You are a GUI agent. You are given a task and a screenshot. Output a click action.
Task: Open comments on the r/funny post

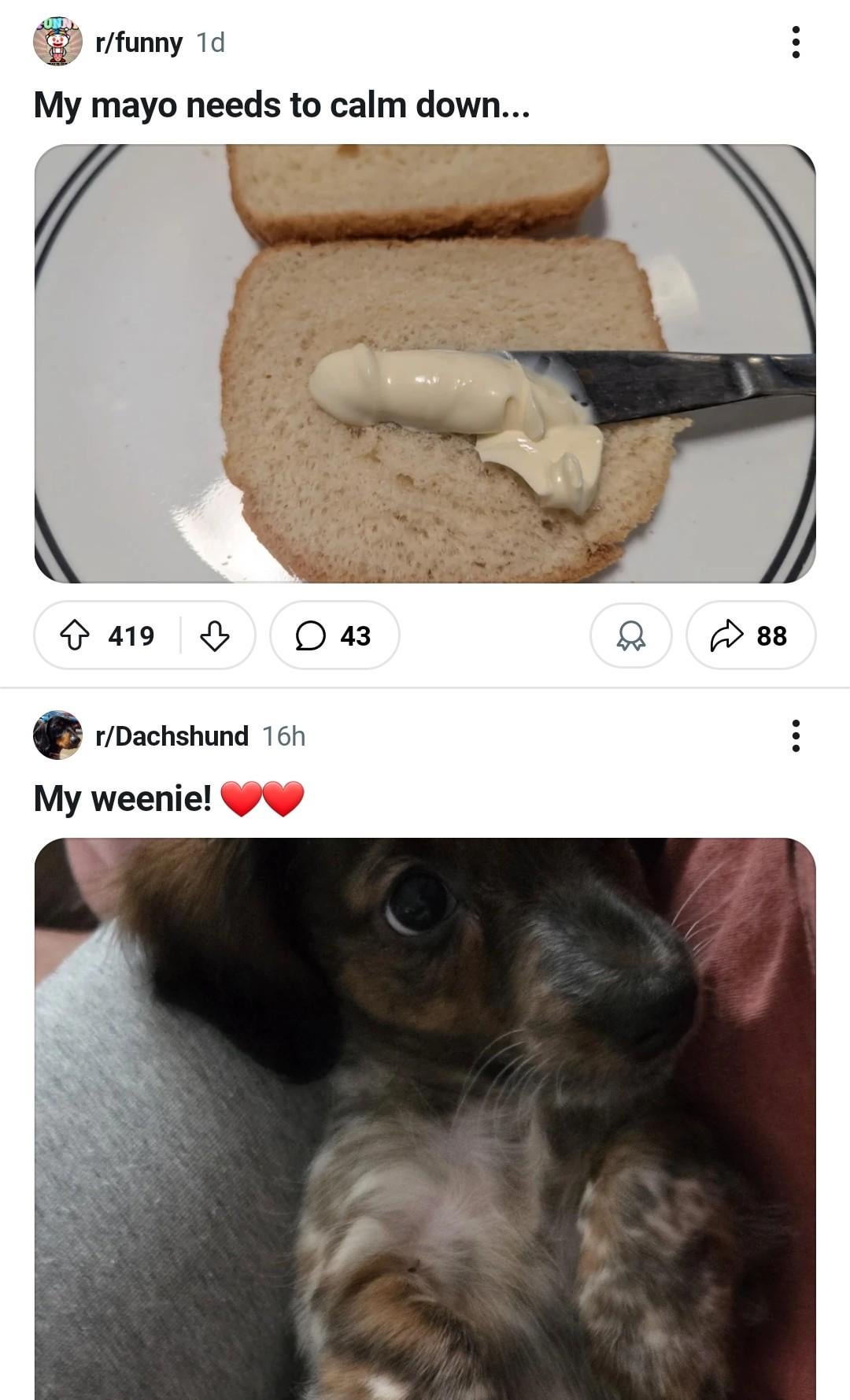point(334,635)
